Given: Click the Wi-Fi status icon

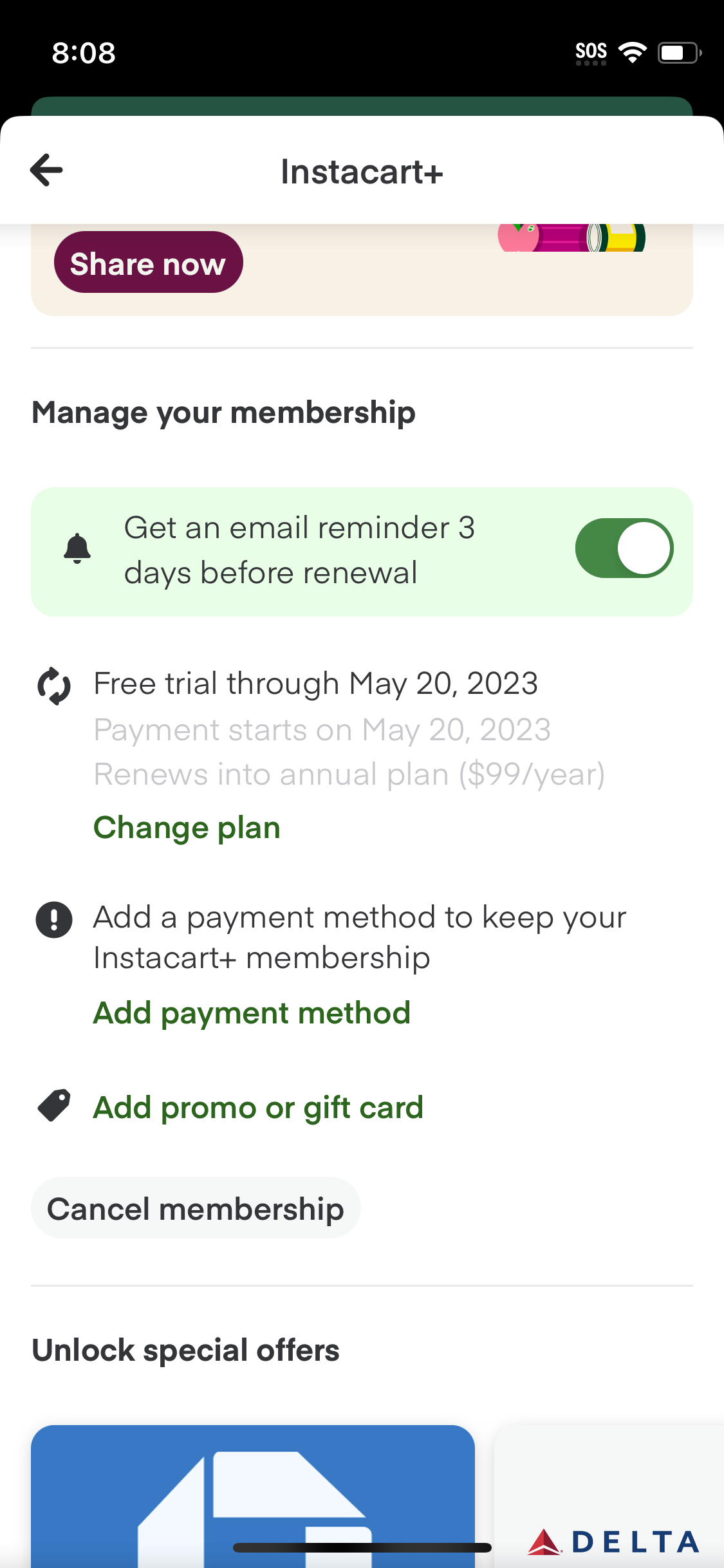Looking at the screenshot, I should tap(633, 51).
